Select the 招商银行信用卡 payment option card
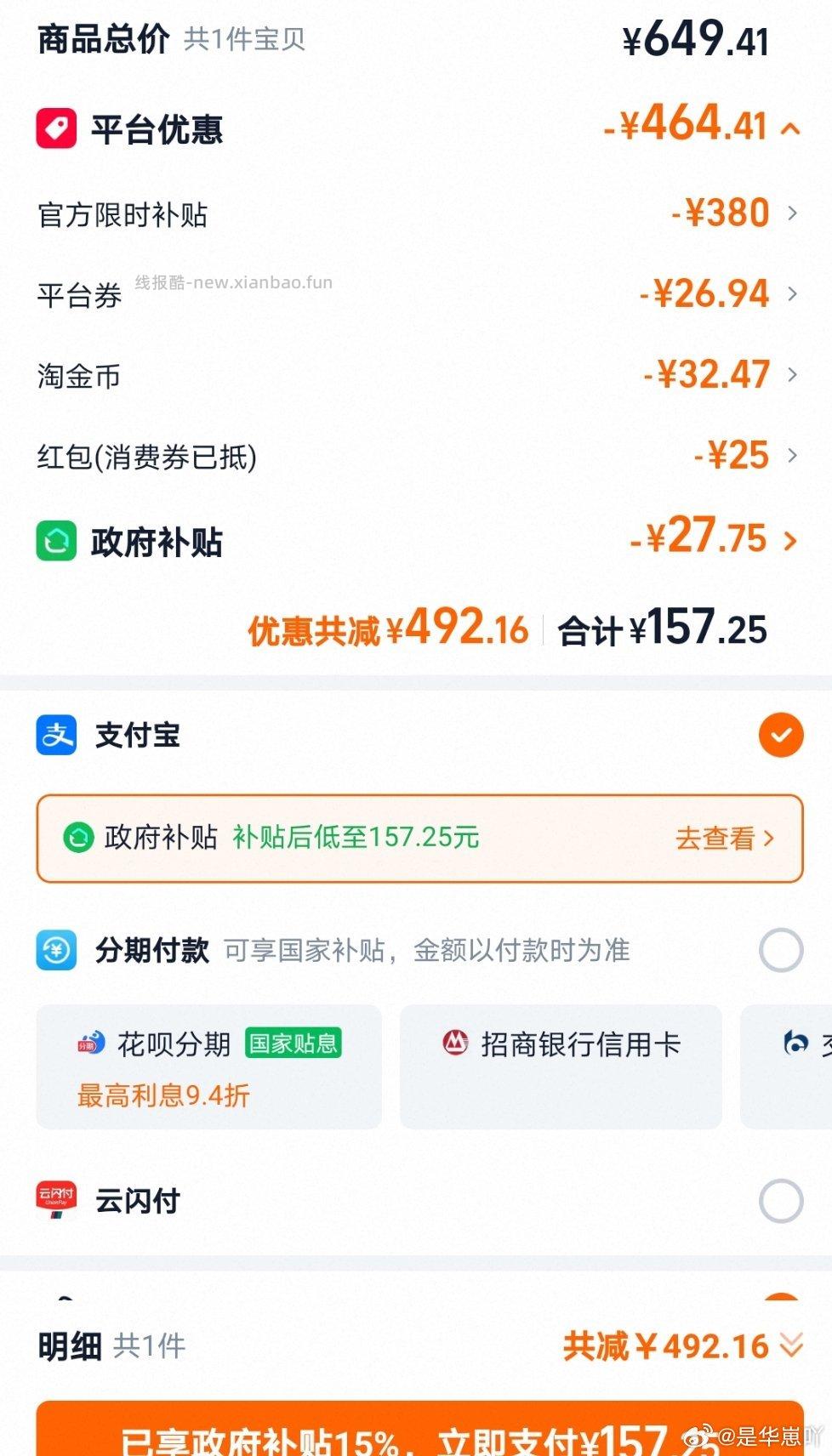 tap(561, 1067)
